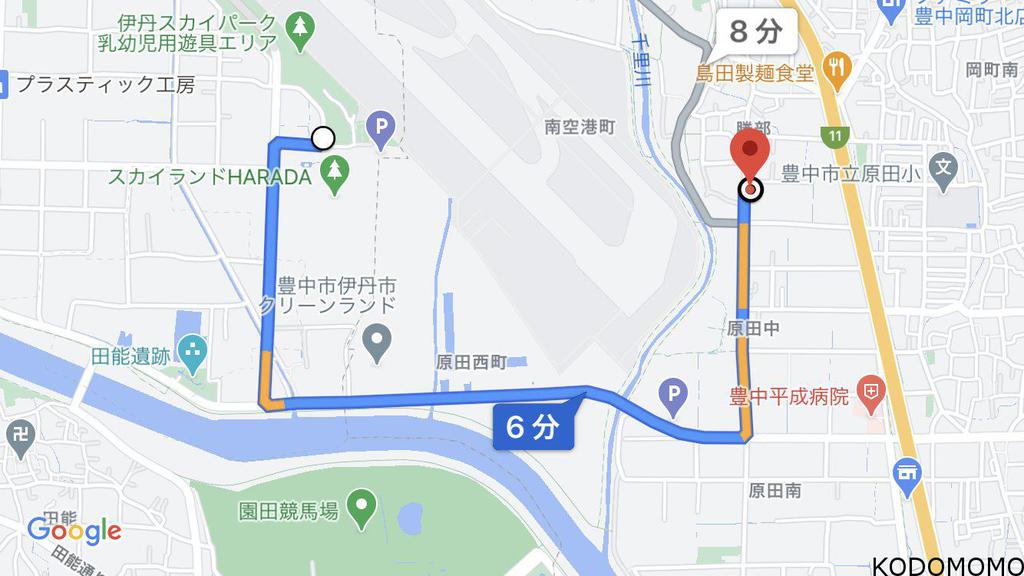The height and width of the screenshot is (576, 1024).
Task: Open スカイランドHARADA park marker
Action: tap(335, 175)
